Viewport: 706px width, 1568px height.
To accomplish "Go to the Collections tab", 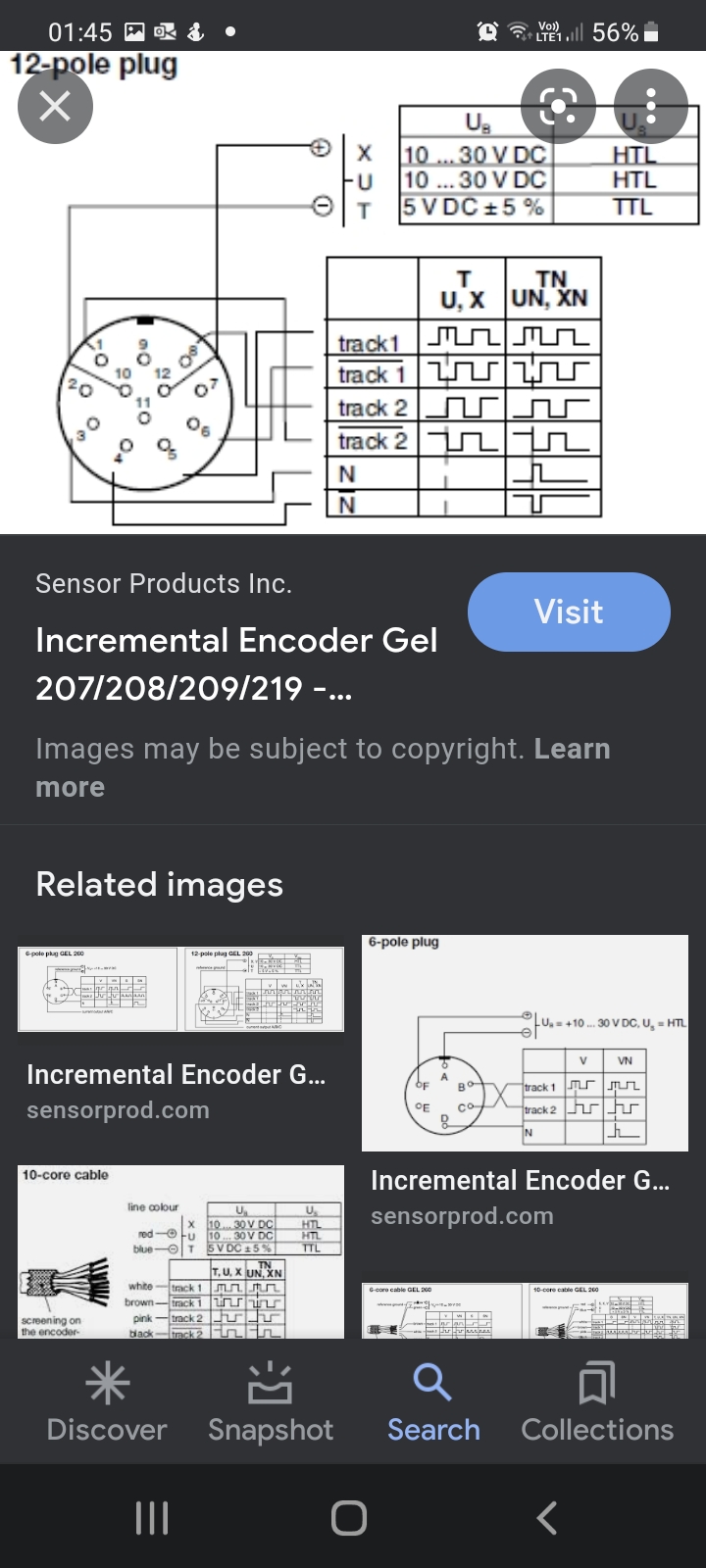I will click(x=597, y=1401).
